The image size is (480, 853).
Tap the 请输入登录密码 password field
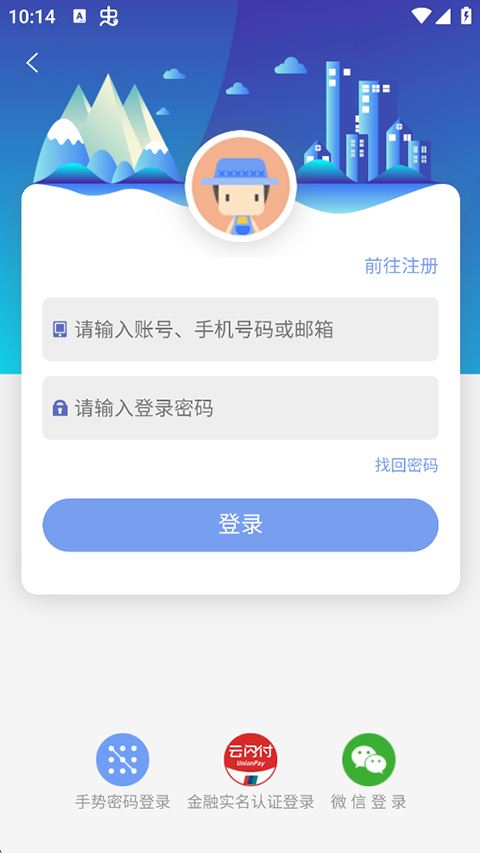[x=240, y=407]
